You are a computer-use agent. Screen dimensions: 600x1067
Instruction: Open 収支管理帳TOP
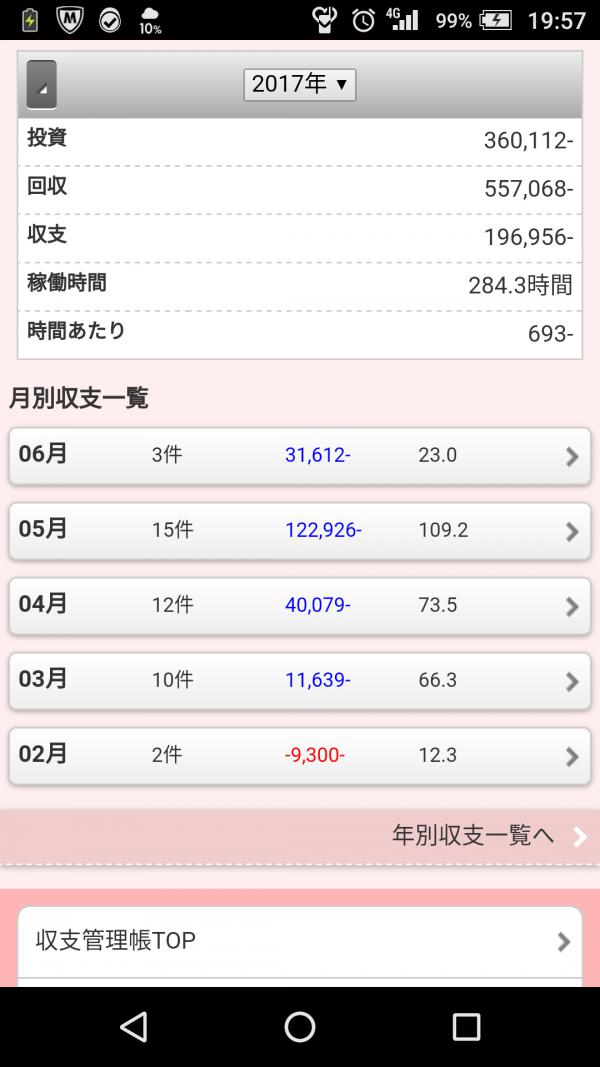299,941
